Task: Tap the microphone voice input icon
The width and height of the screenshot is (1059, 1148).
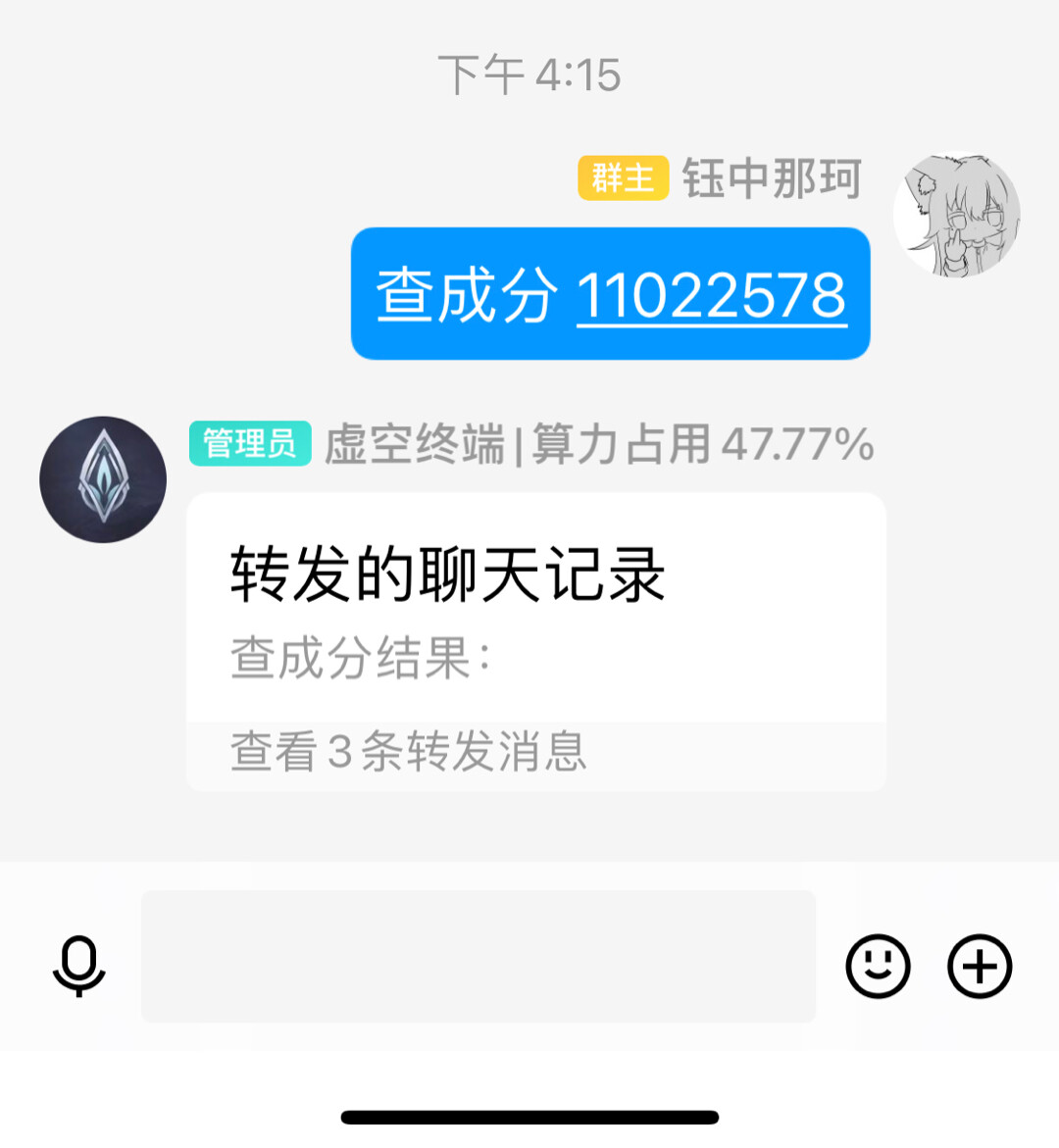Action: tap(79, 966)
